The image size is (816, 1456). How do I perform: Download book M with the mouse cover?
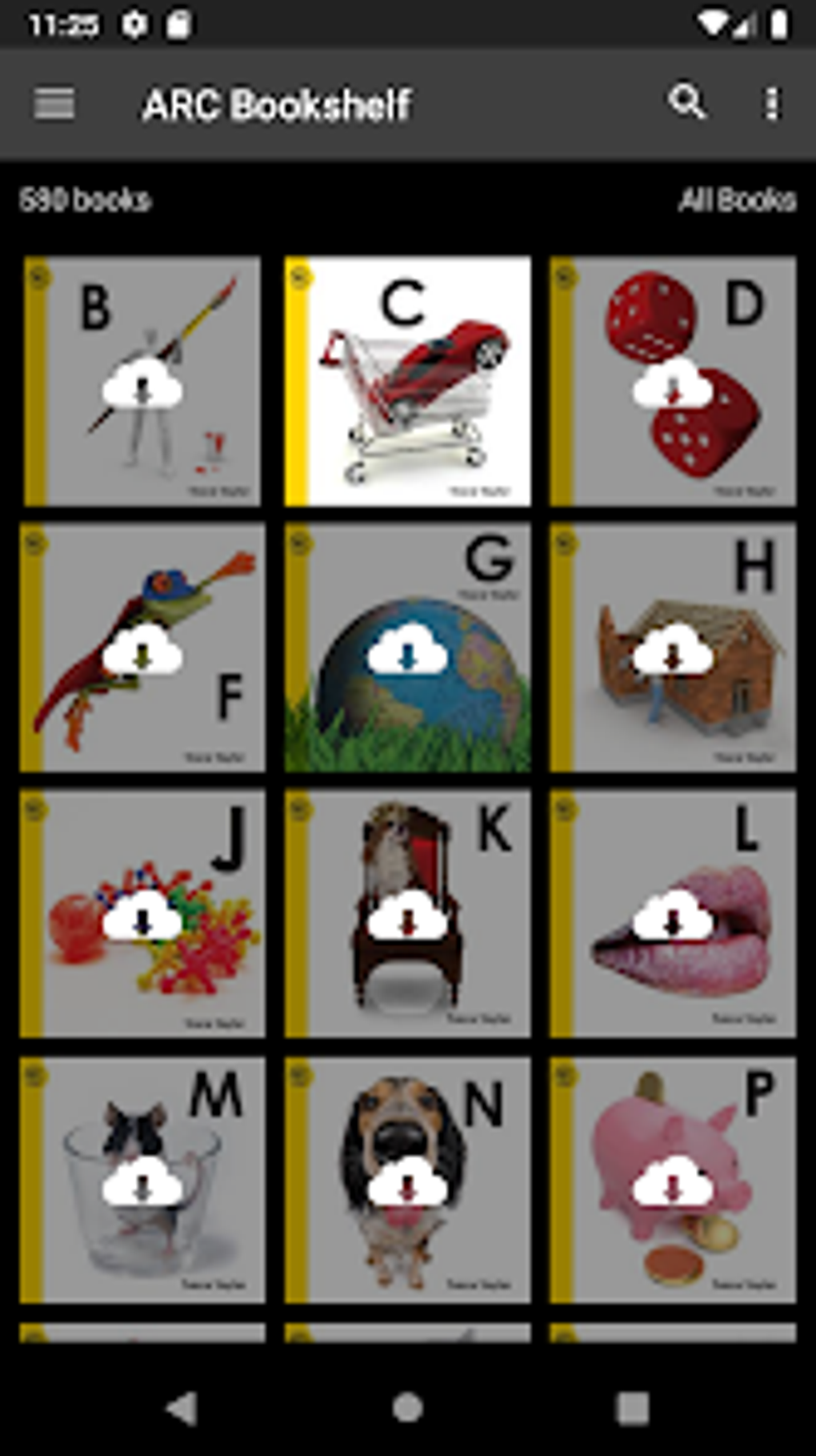(142, 1182)
